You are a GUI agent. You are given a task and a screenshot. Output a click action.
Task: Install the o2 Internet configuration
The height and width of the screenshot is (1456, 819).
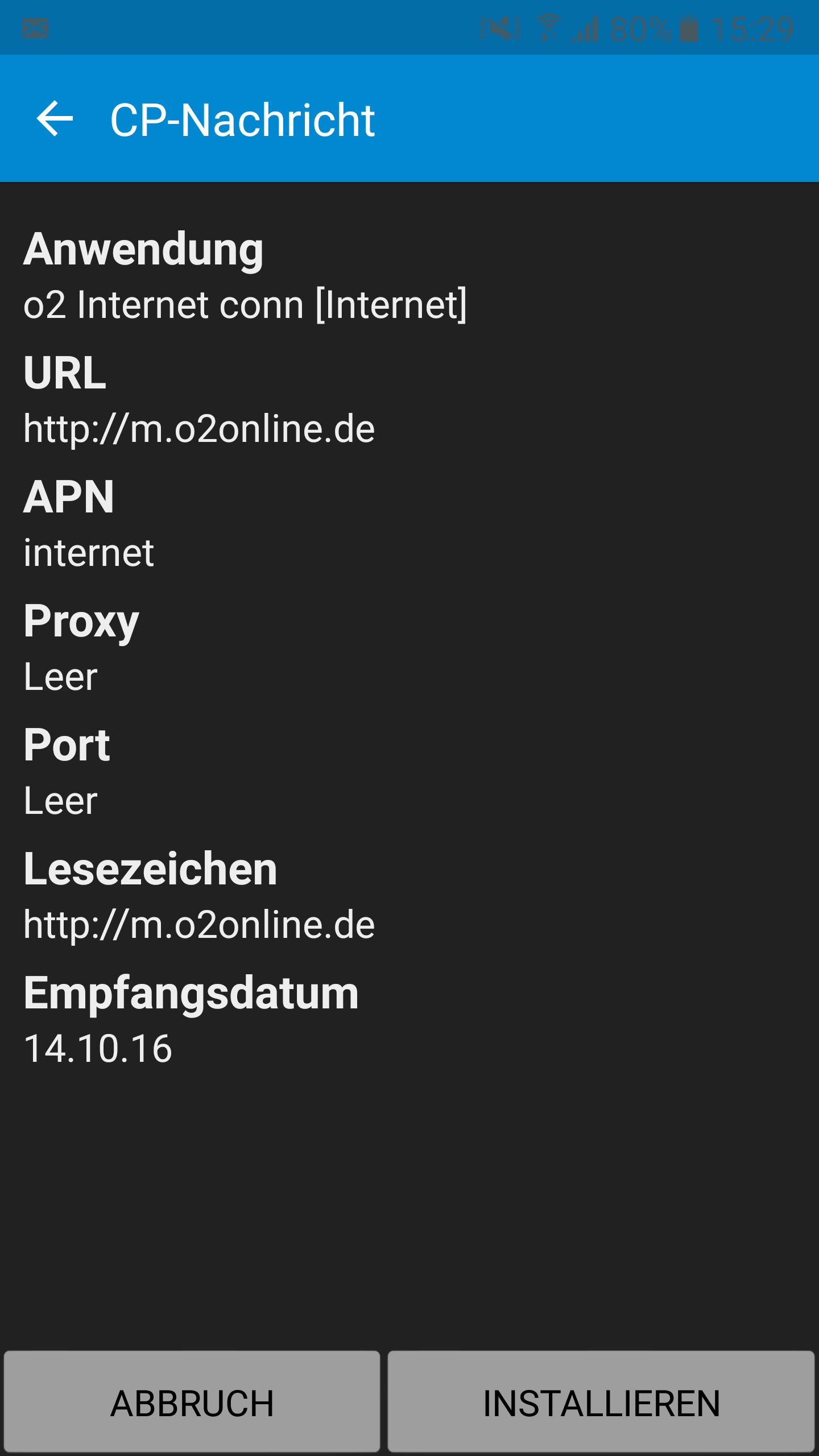[601, 1403]
